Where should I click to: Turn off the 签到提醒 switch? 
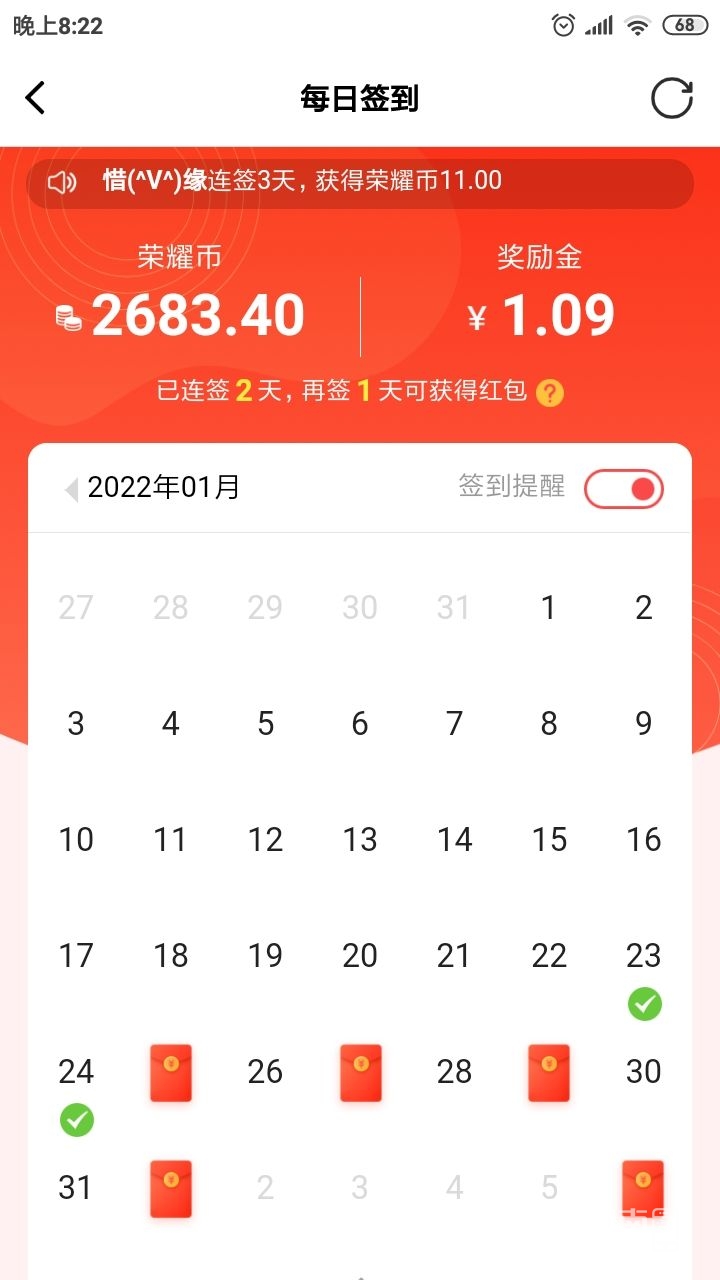pyautogui.click(x=624, y=489)
